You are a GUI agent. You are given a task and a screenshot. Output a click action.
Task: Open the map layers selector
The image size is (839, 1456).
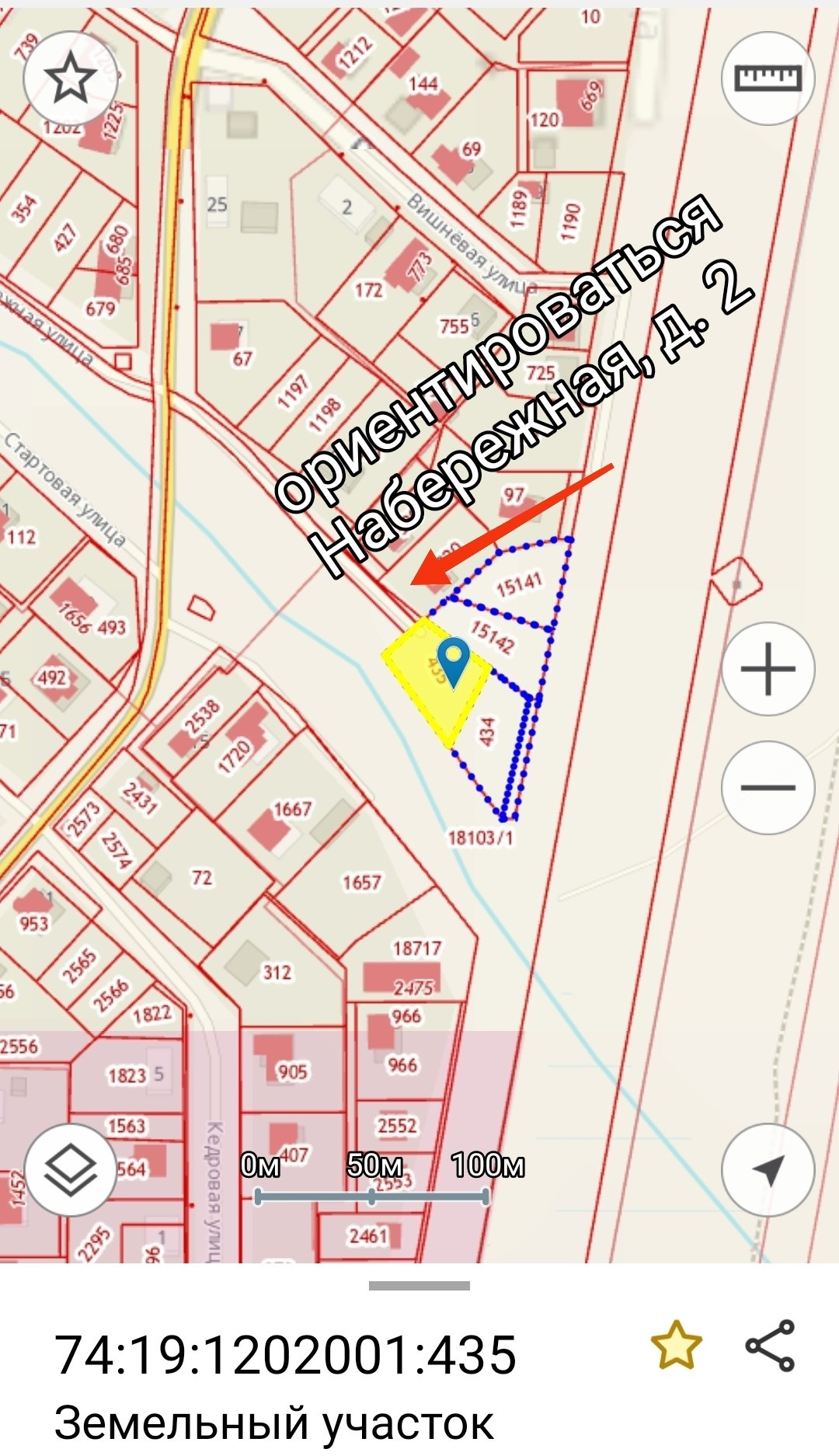71,1170
